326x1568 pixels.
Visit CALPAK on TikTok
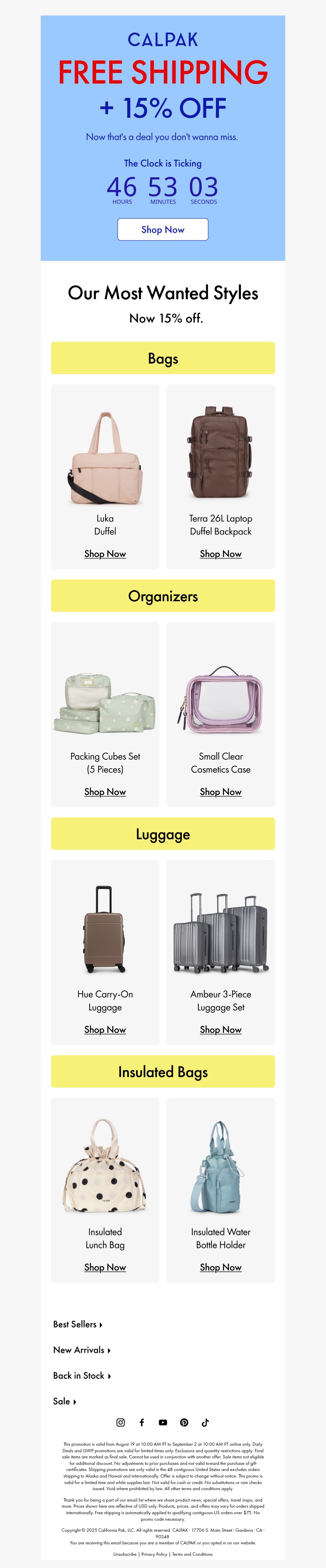tap(205, 1422)
